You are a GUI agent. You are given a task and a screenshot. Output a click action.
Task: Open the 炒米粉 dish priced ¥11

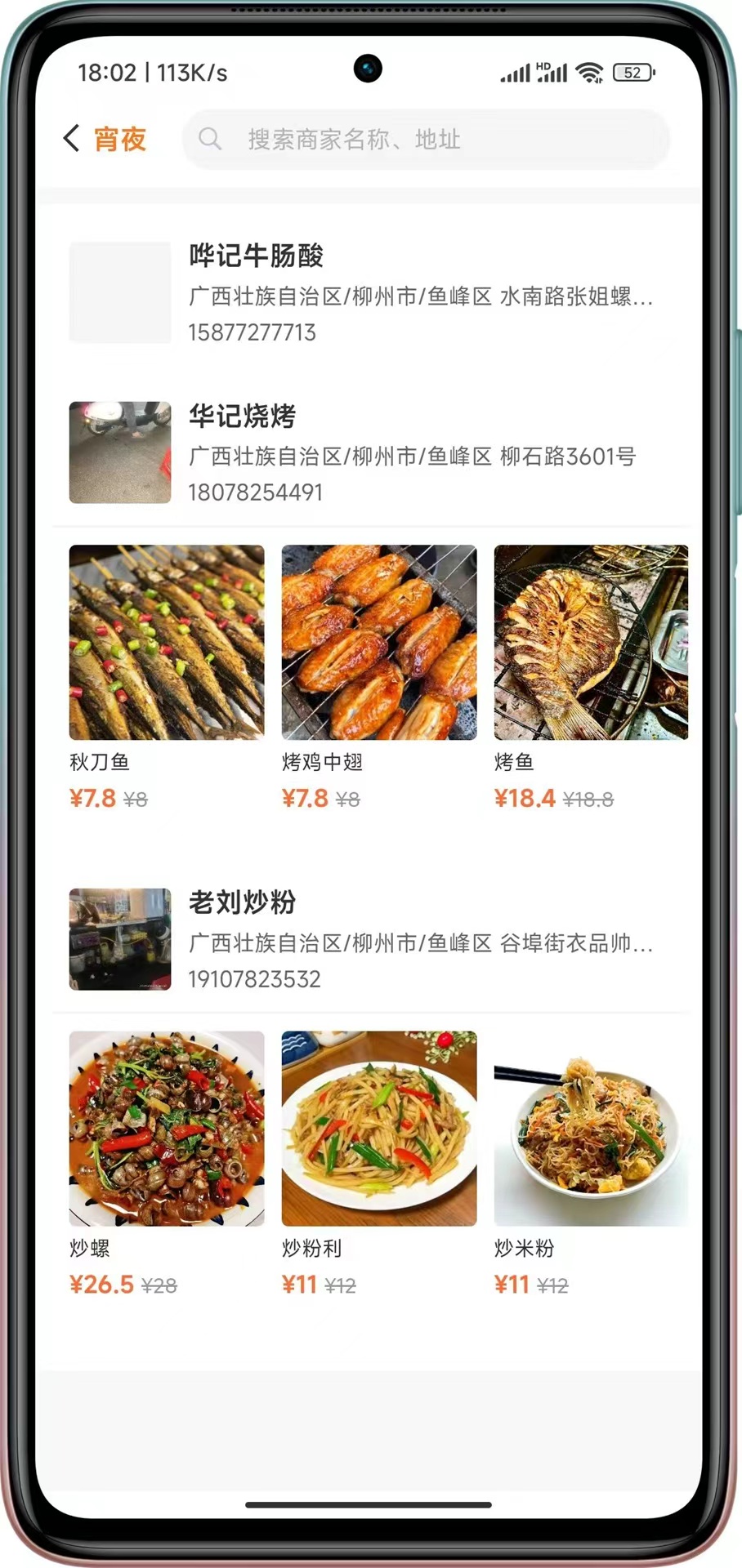tap(591, 1129)
